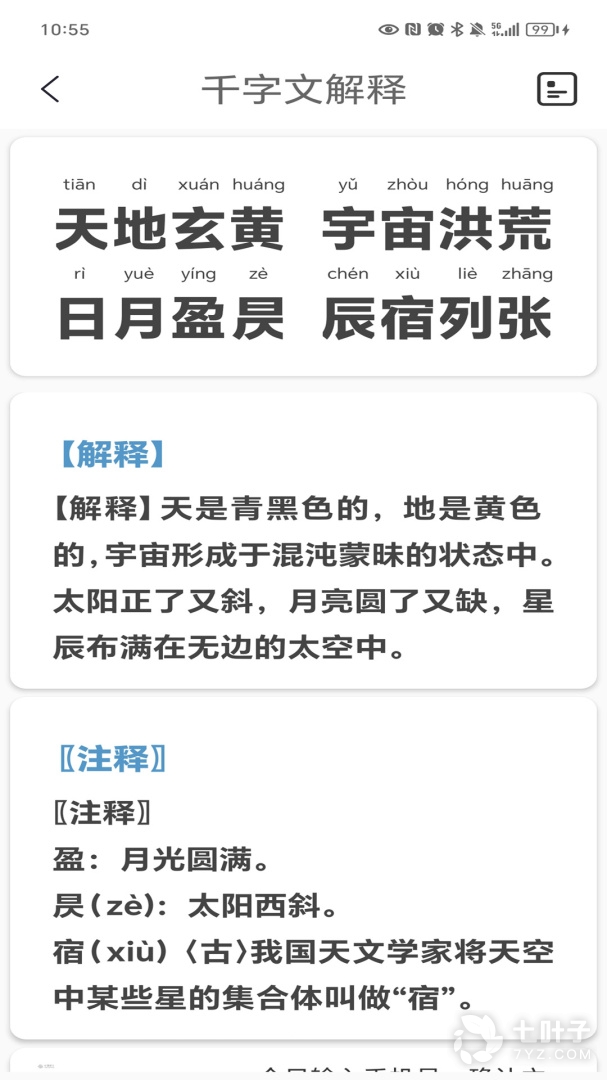Open the card-view icon in the top right
Image resolution: width=607 pixels, height=1080 pixels.
(557, 90)
